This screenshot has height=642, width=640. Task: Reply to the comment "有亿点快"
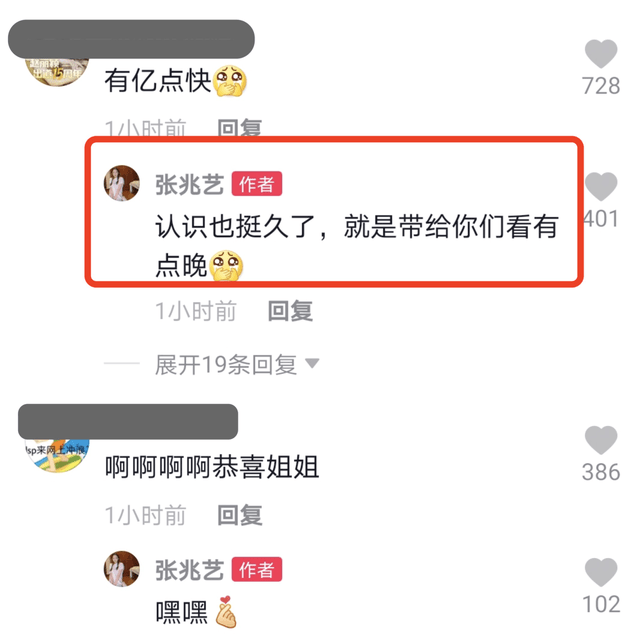click(x=240, y=129)
